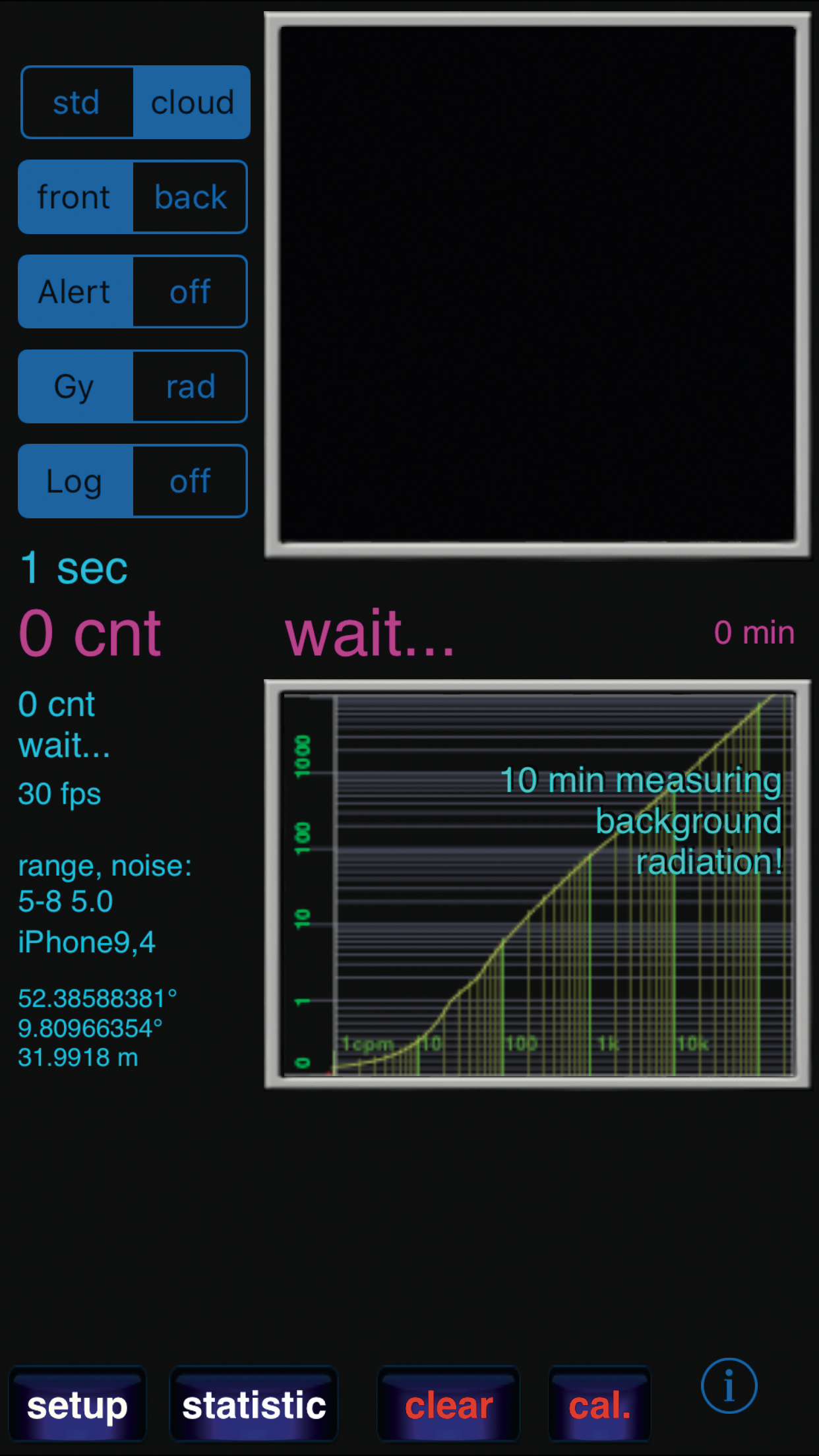Enable the Alert option
The image size is (819, 1456).
point(75,291)
